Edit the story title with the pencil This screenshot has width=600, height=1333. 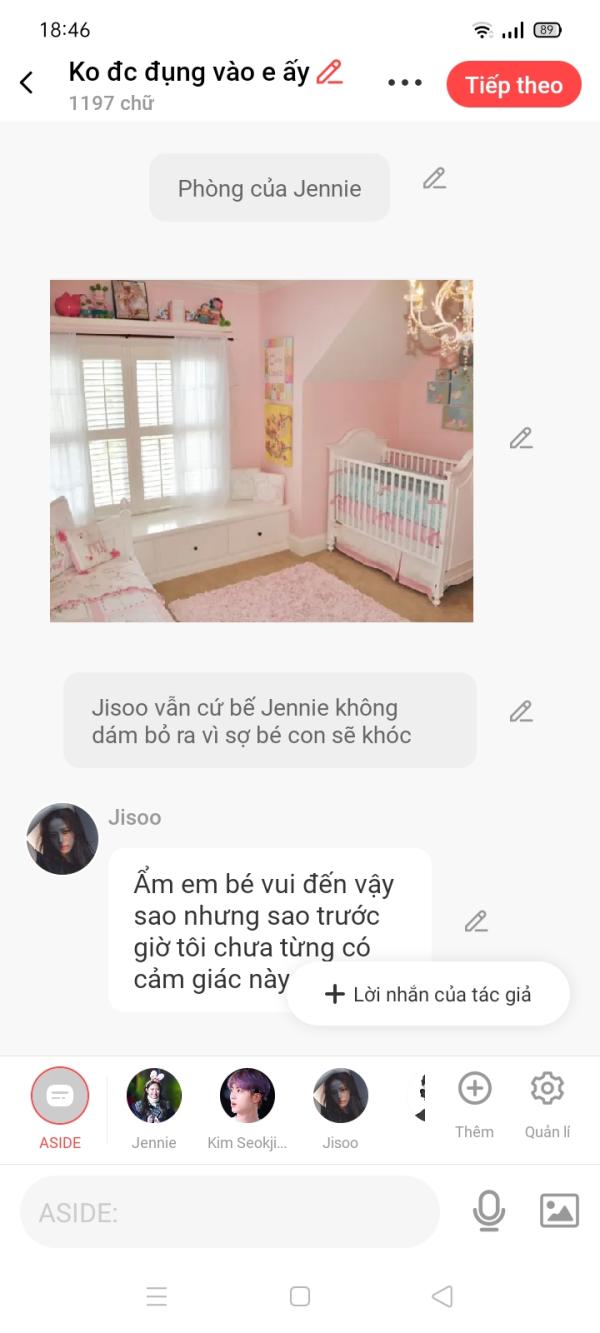tap(329, 72)
